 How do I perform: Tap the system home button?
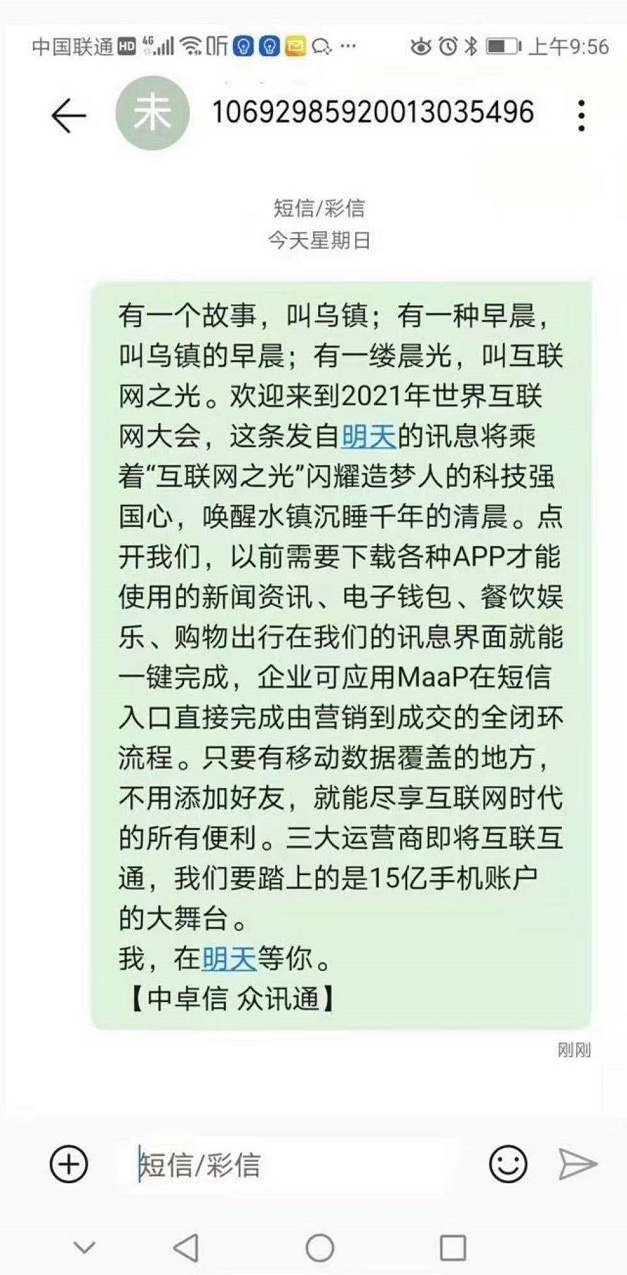coord(320,1247)
